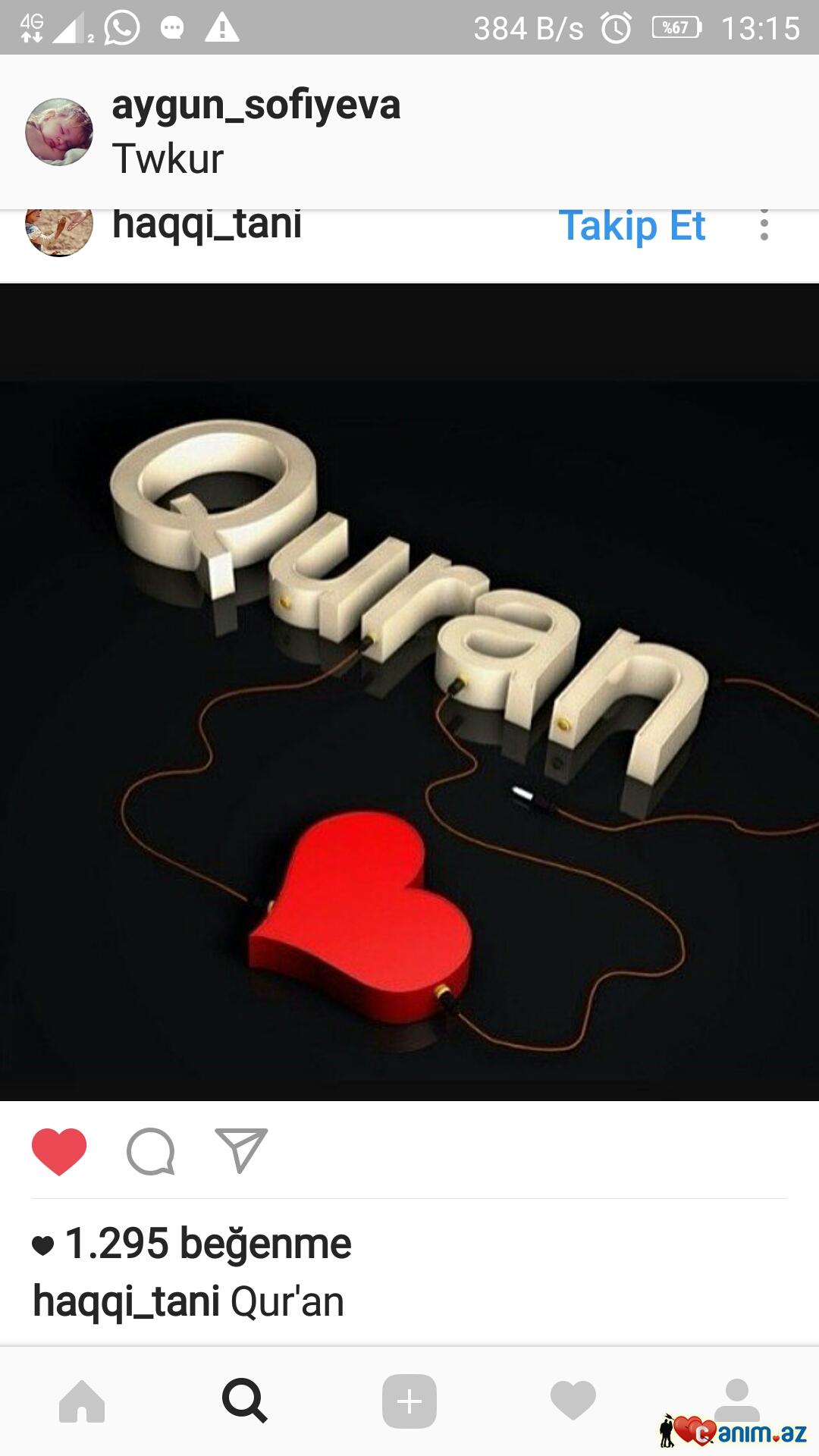The width and height of the screenshot is (819, 1456).
Task: Open comments with the speech bubble icon
Action: click(x=150, y=1151)
